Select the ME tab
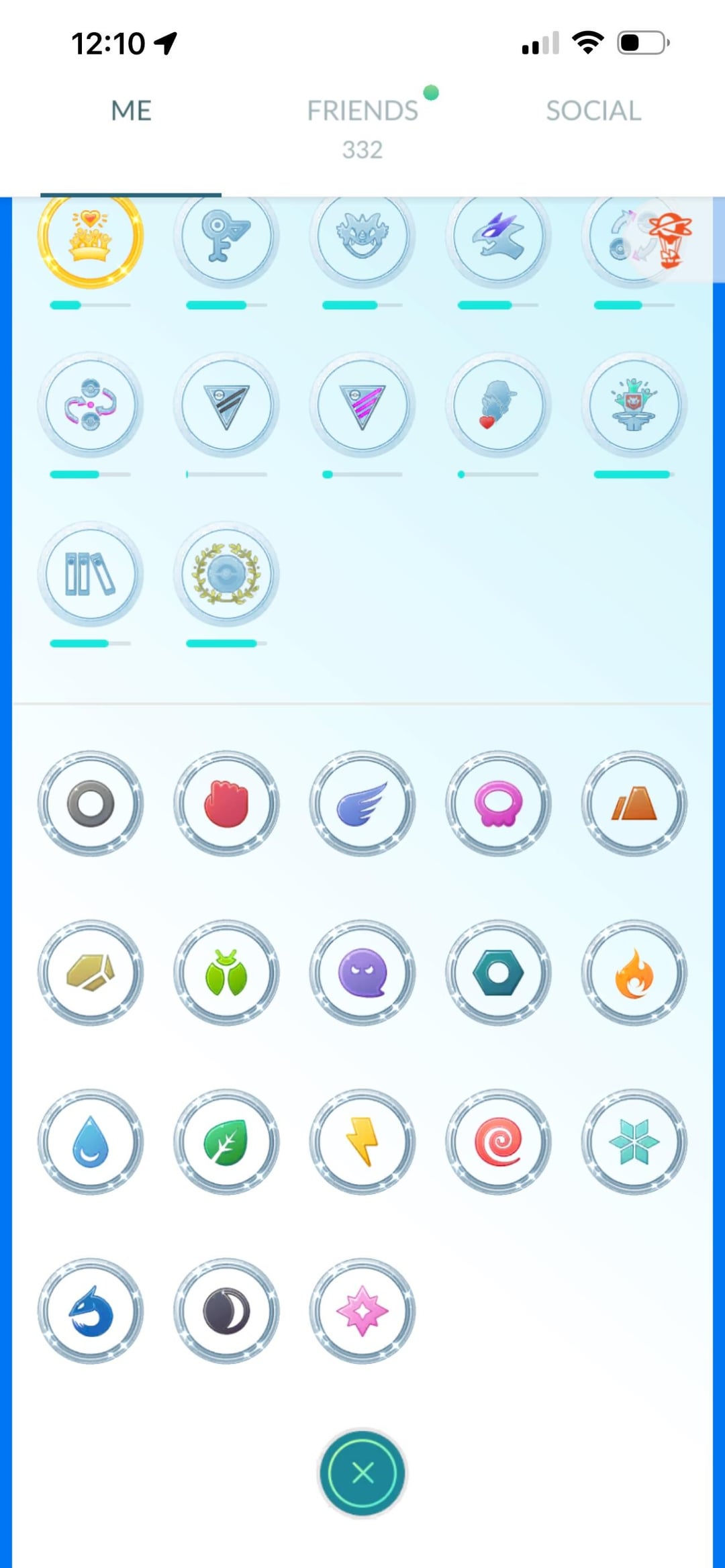This screenshot has width=725, height=1568. [131, 111]
